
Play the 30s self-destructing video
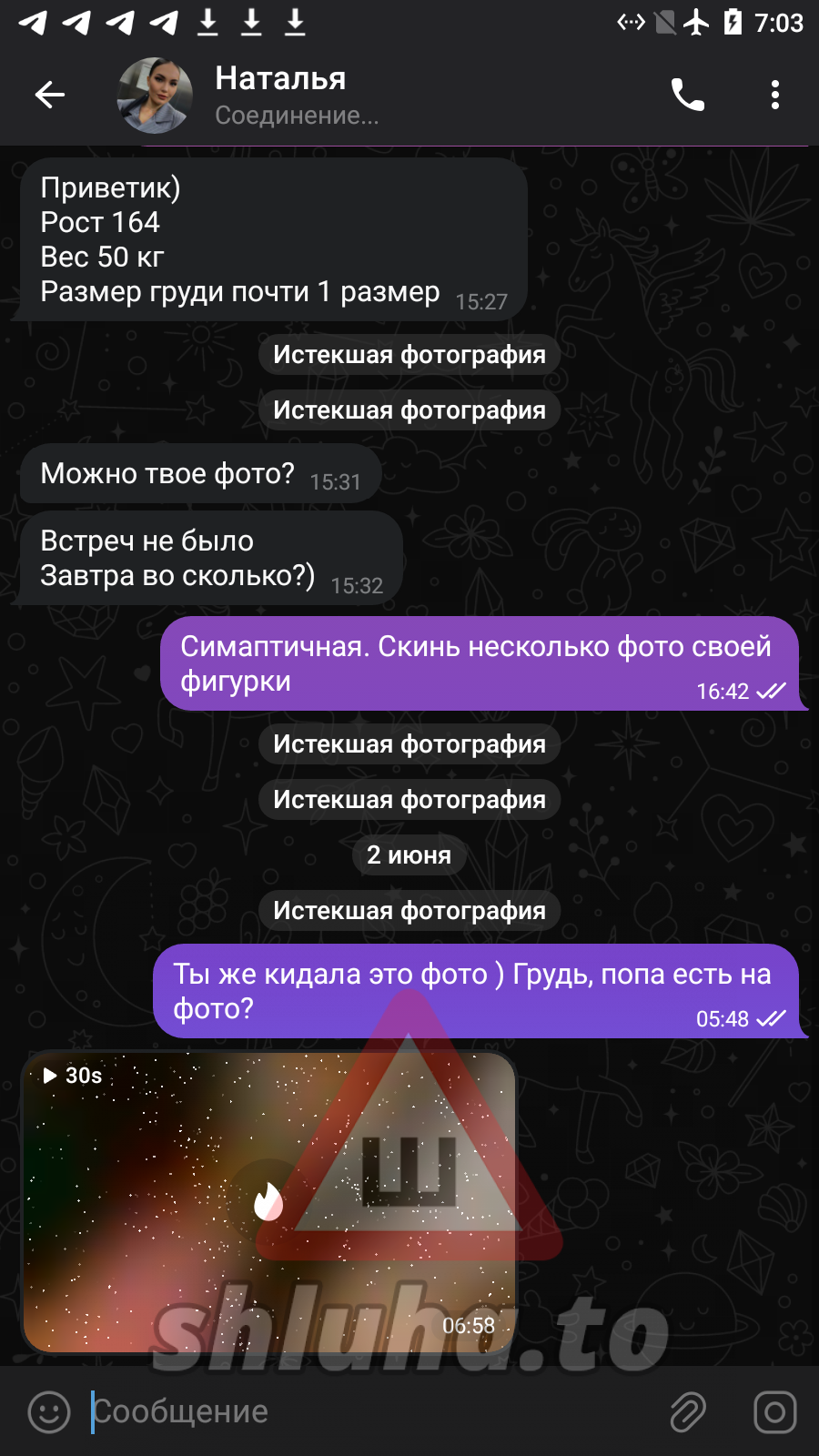coord(268,1201)
